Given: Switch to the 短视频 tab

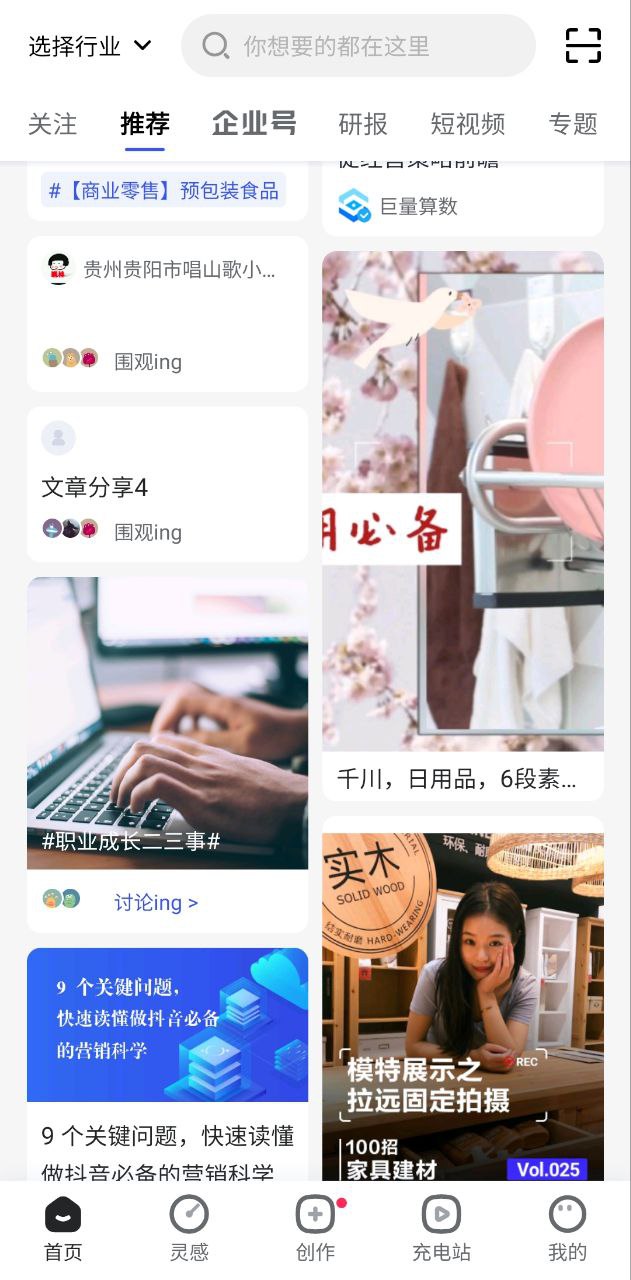Looking at the screenshot, I should pyautogui.click(x=467, y=124).
